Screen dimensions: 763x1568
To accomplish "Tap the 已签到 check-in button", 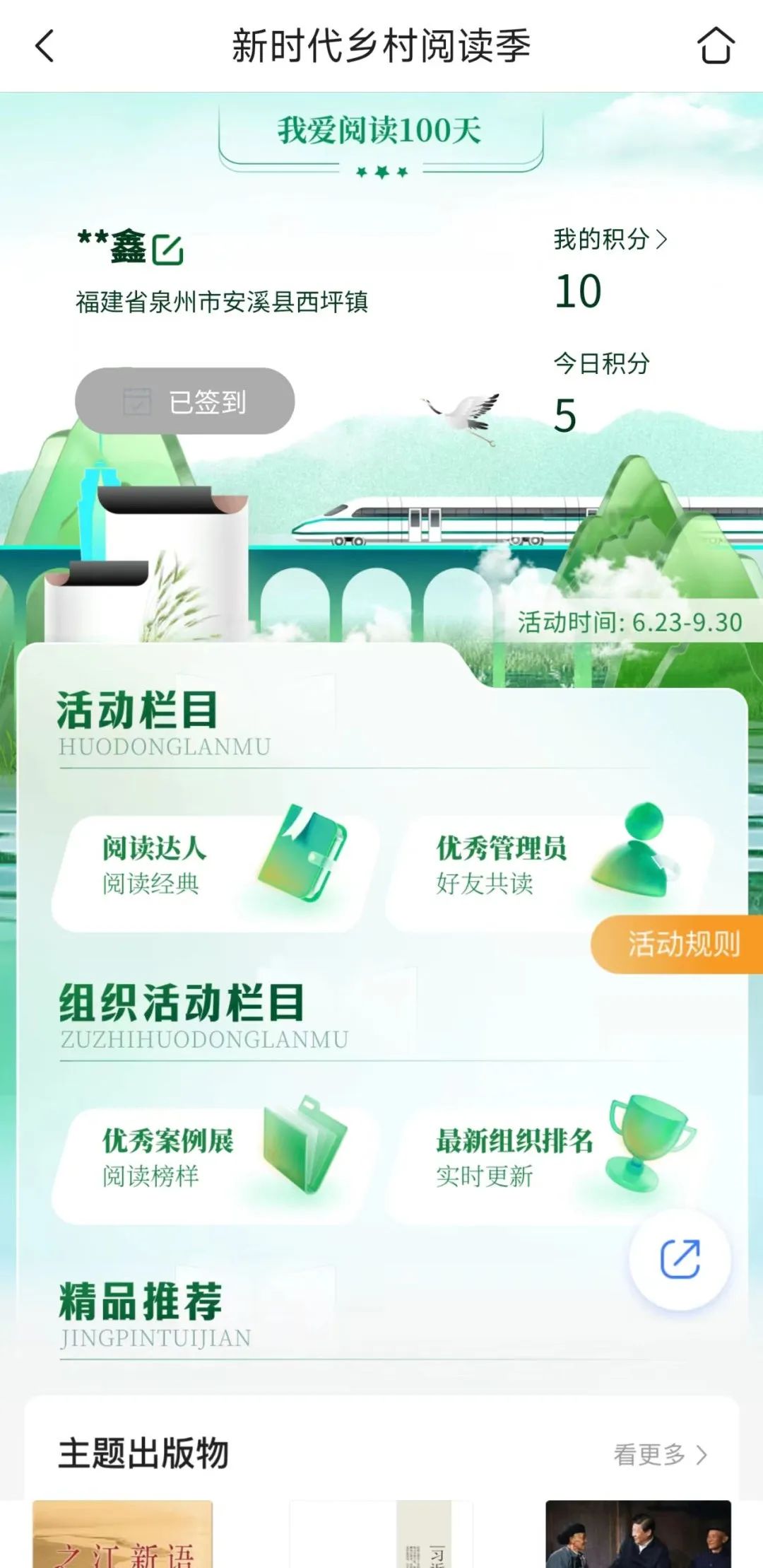I will pos(184,401).
